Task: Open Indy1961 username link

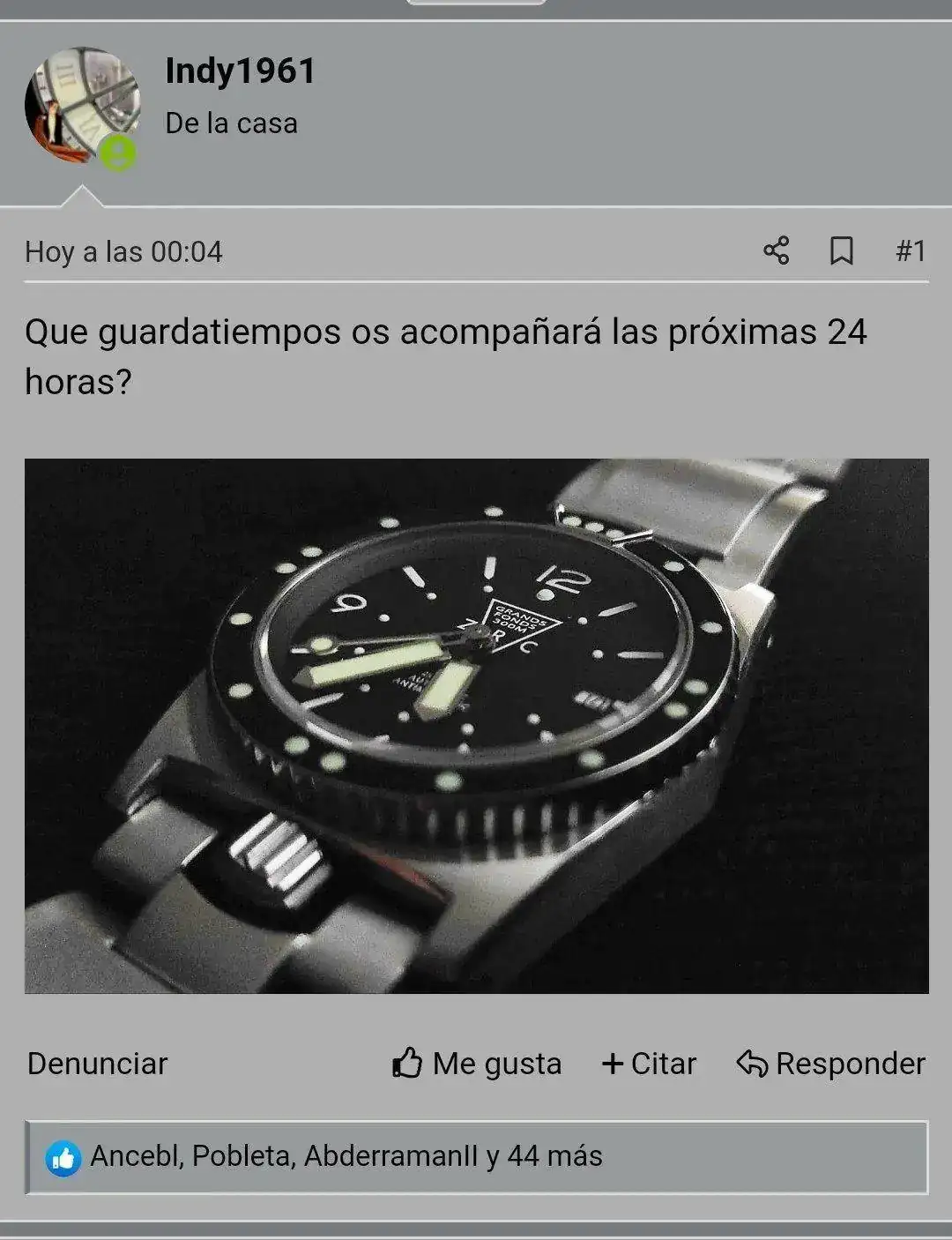Action: click(240, 71)
